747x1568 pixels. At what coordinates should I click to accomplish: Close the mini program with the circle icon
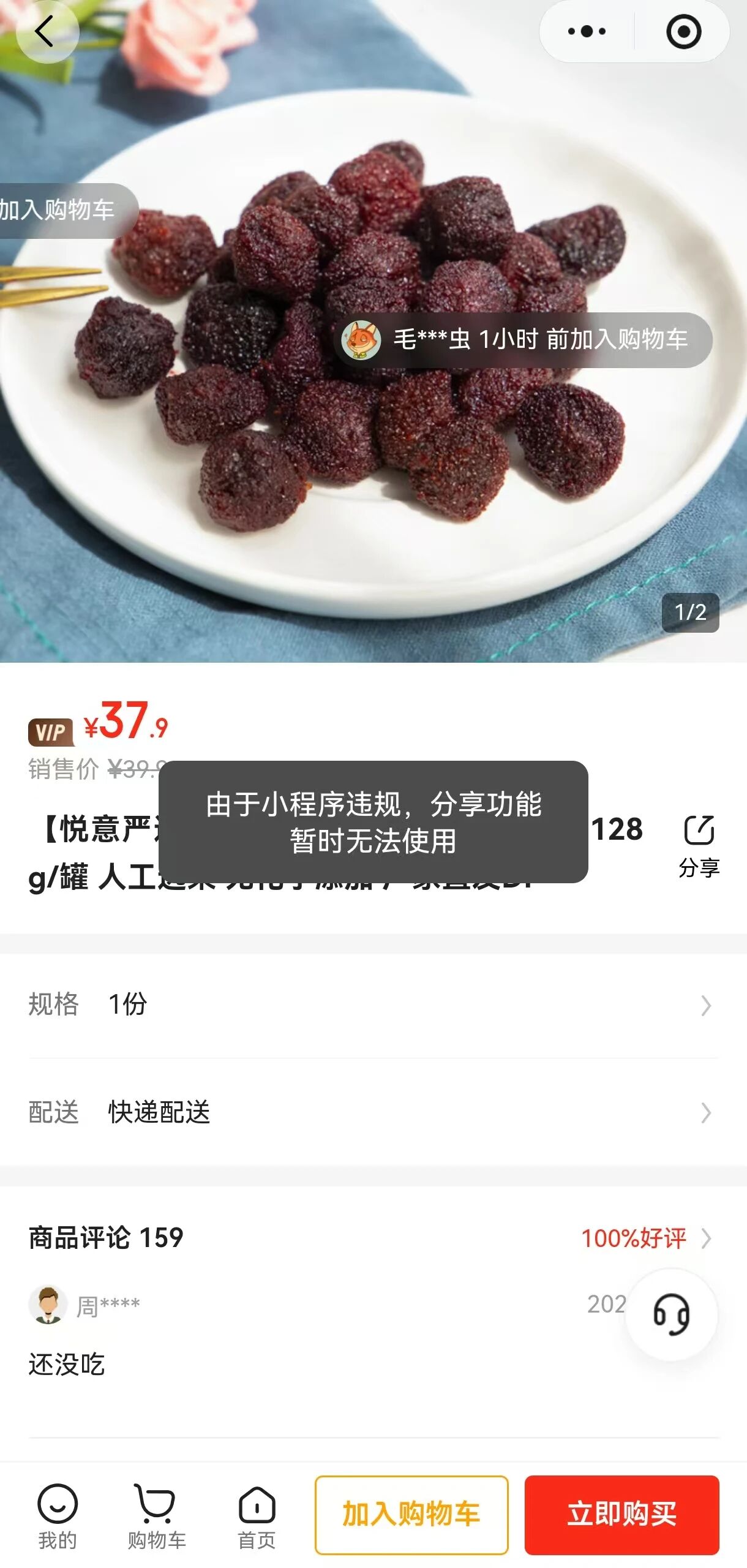[683, 32]
